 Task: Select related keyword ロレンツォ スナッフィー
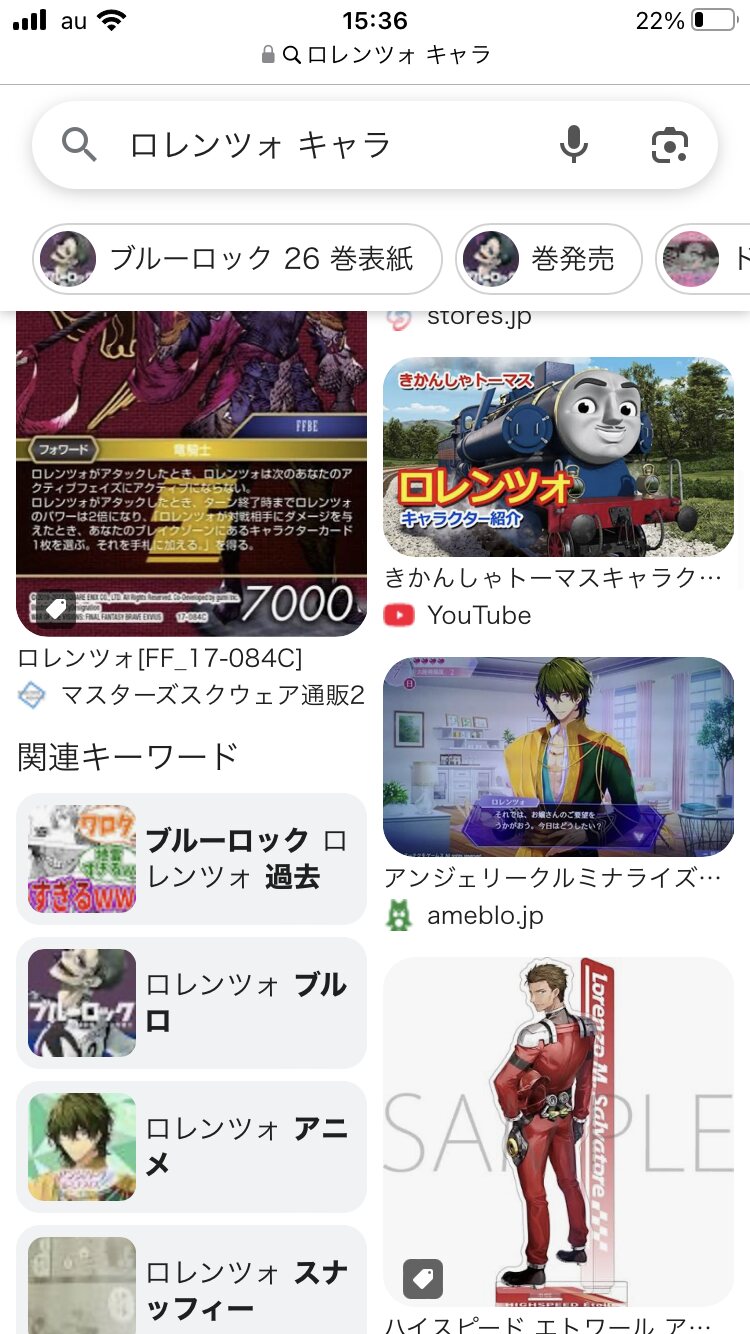tap(191, 1285)
